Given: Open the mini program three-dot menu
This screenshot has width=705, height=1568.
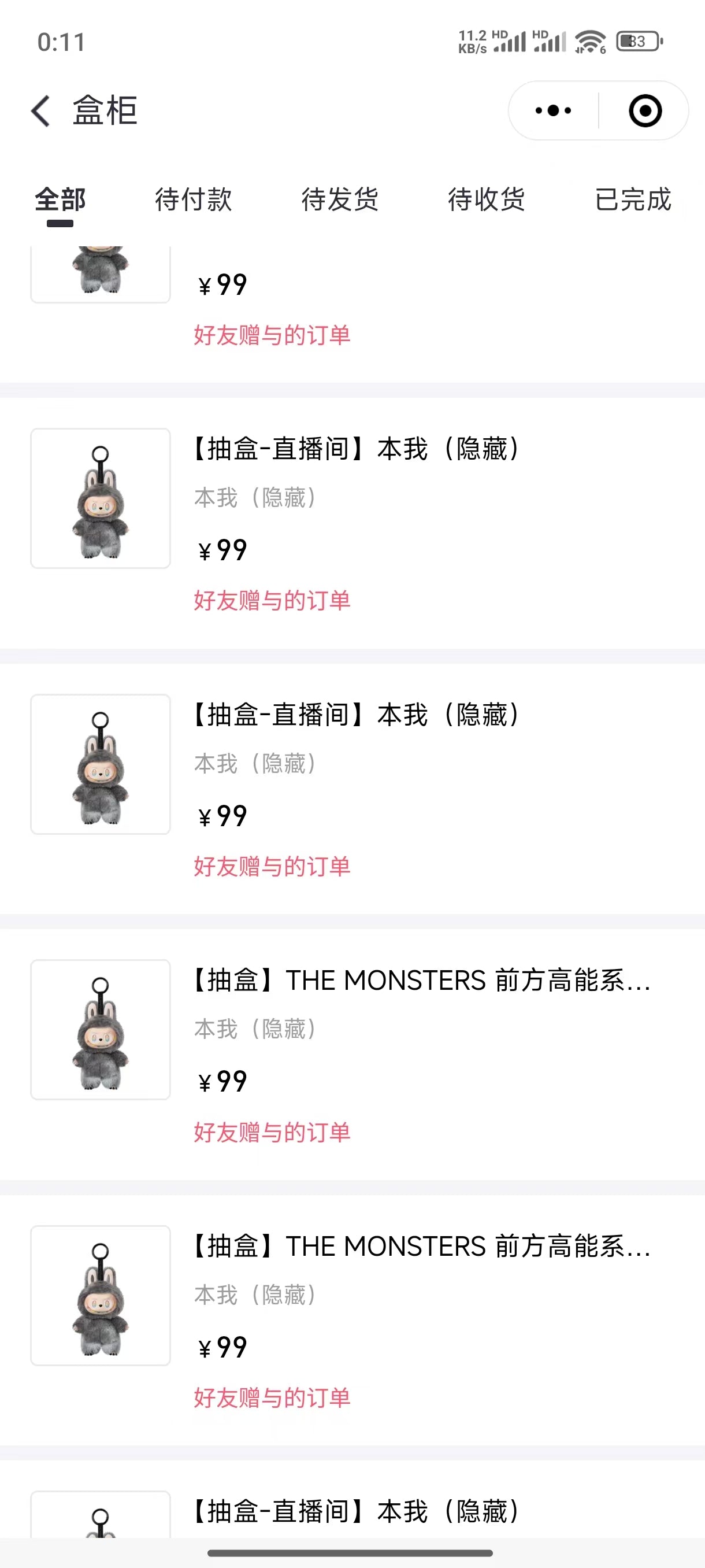Looking at the screenshot, I should pos(553,111).
